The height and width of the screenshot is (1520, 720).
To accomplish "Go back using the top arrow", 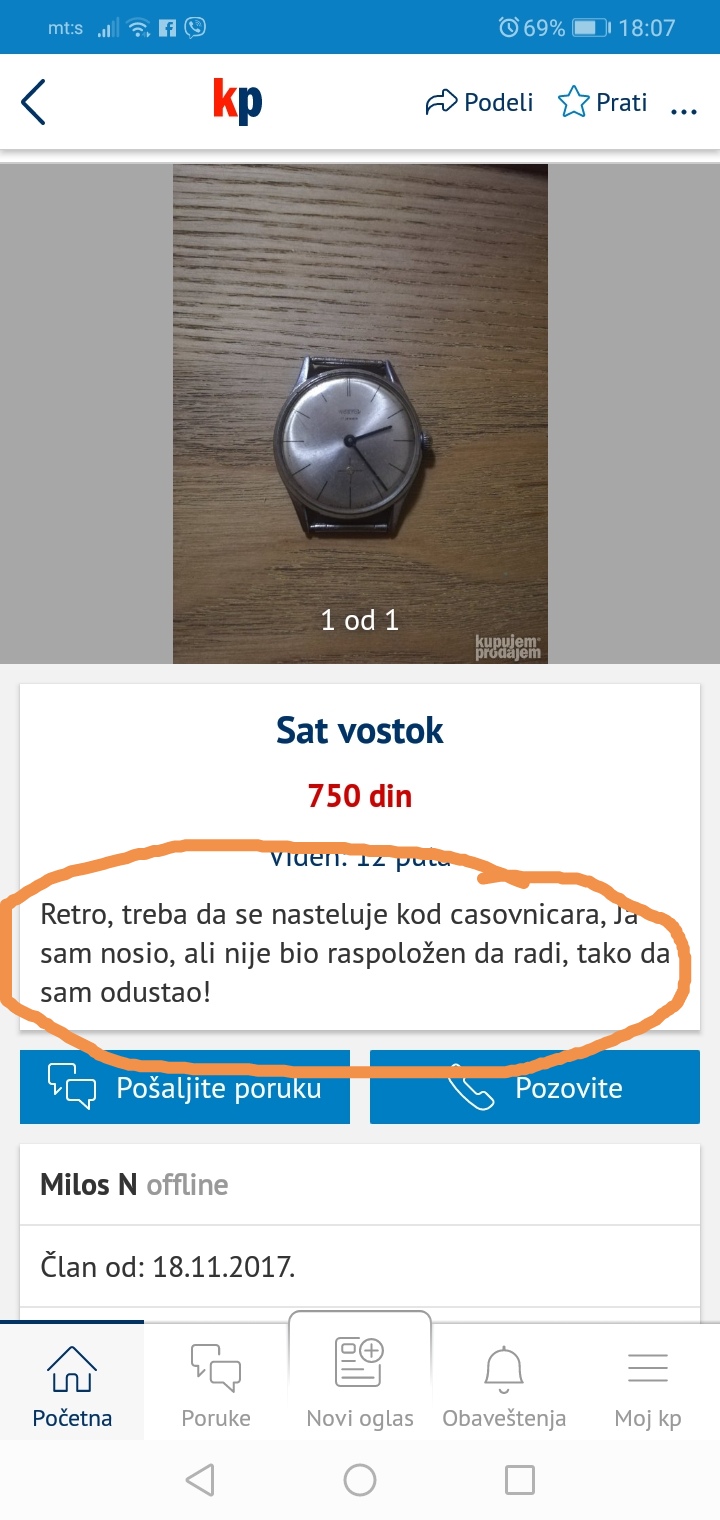I will click(x=34, y=102).
